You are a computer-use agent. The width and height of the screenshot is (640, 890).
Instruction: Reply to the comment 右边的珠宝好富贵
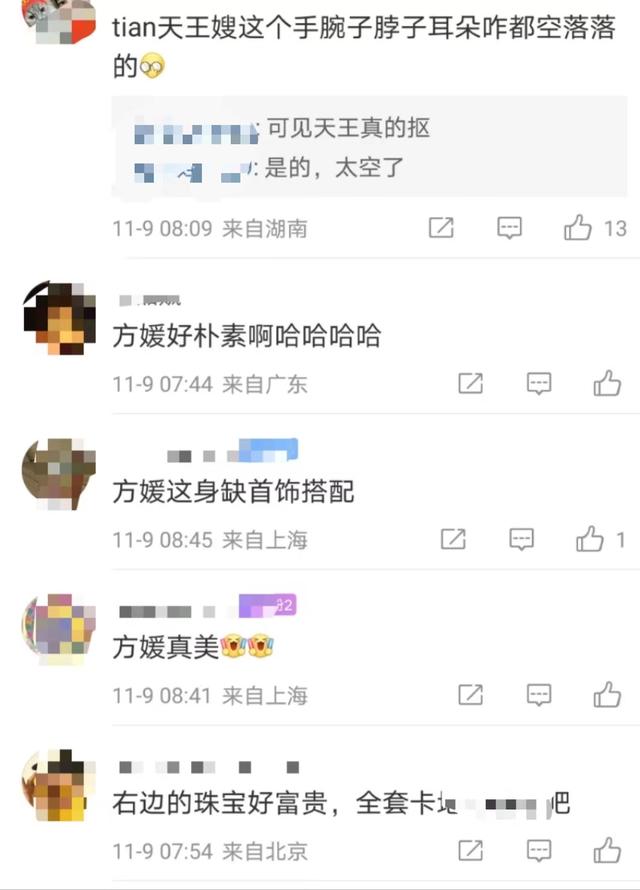pyautogui.click(x=539, y=851)
